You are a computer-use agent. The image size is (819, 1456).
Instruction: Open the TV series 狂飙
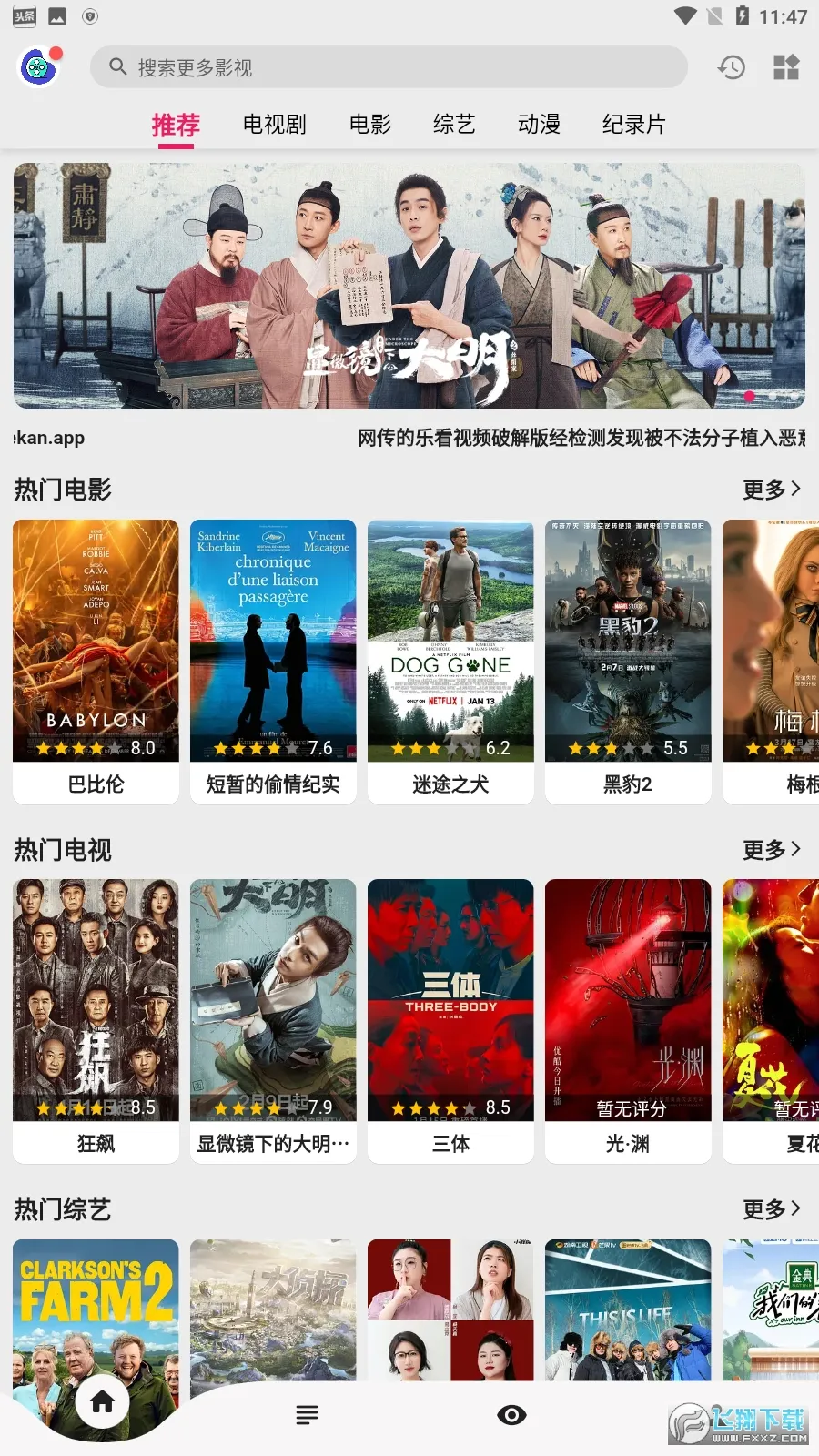(96, 1020)
